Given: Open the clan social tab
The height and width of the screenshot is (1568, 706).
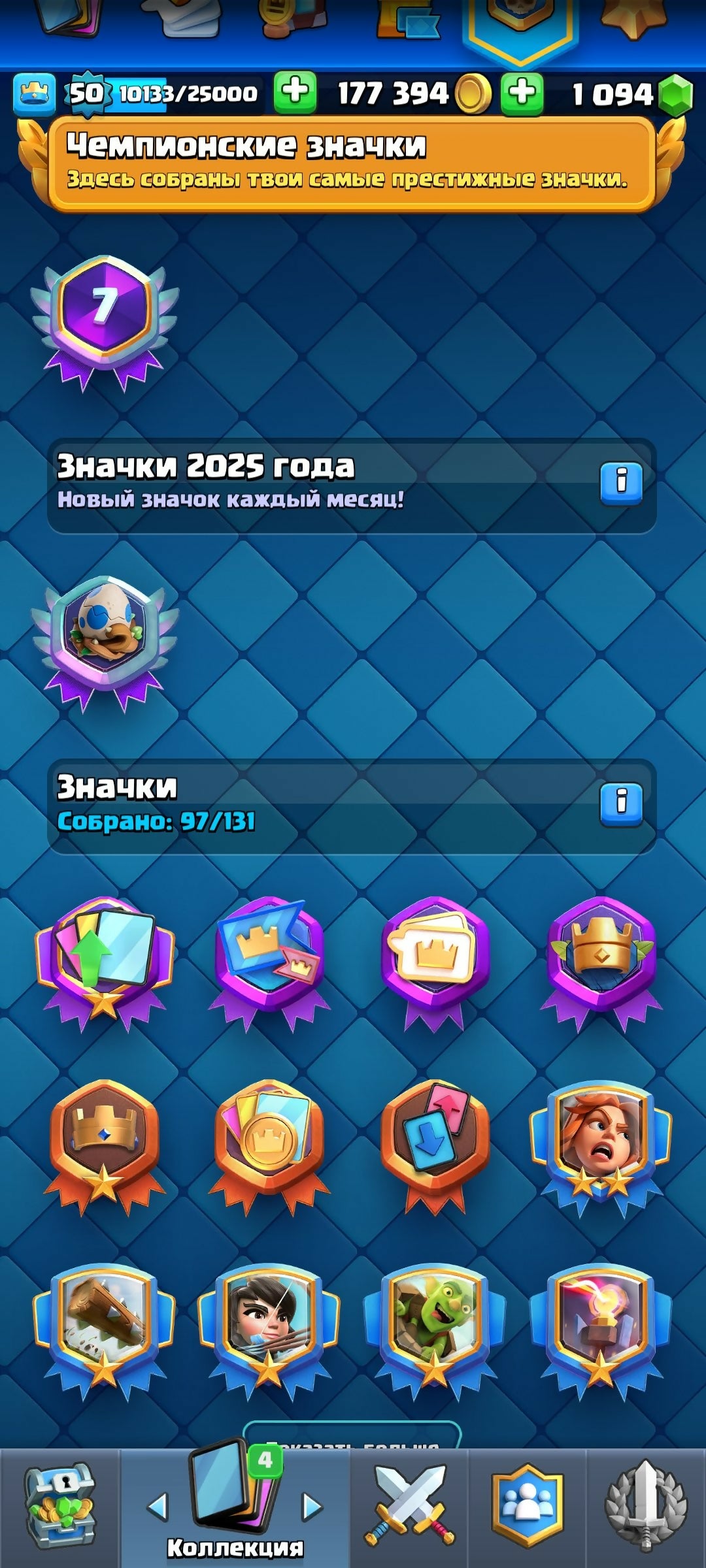Looking at the screenshot, I should pos(528,1506).
